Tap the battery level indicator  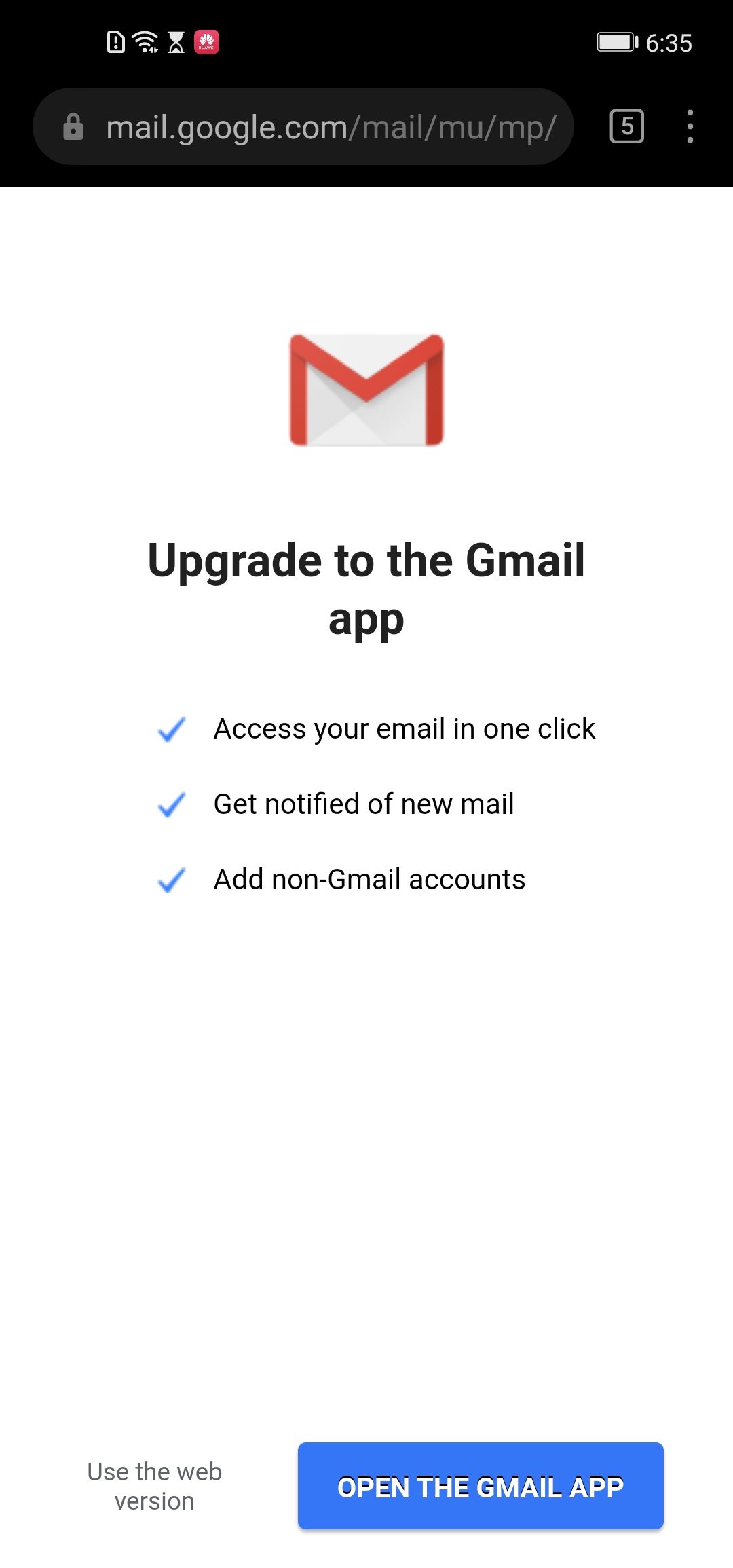[618, 42]
